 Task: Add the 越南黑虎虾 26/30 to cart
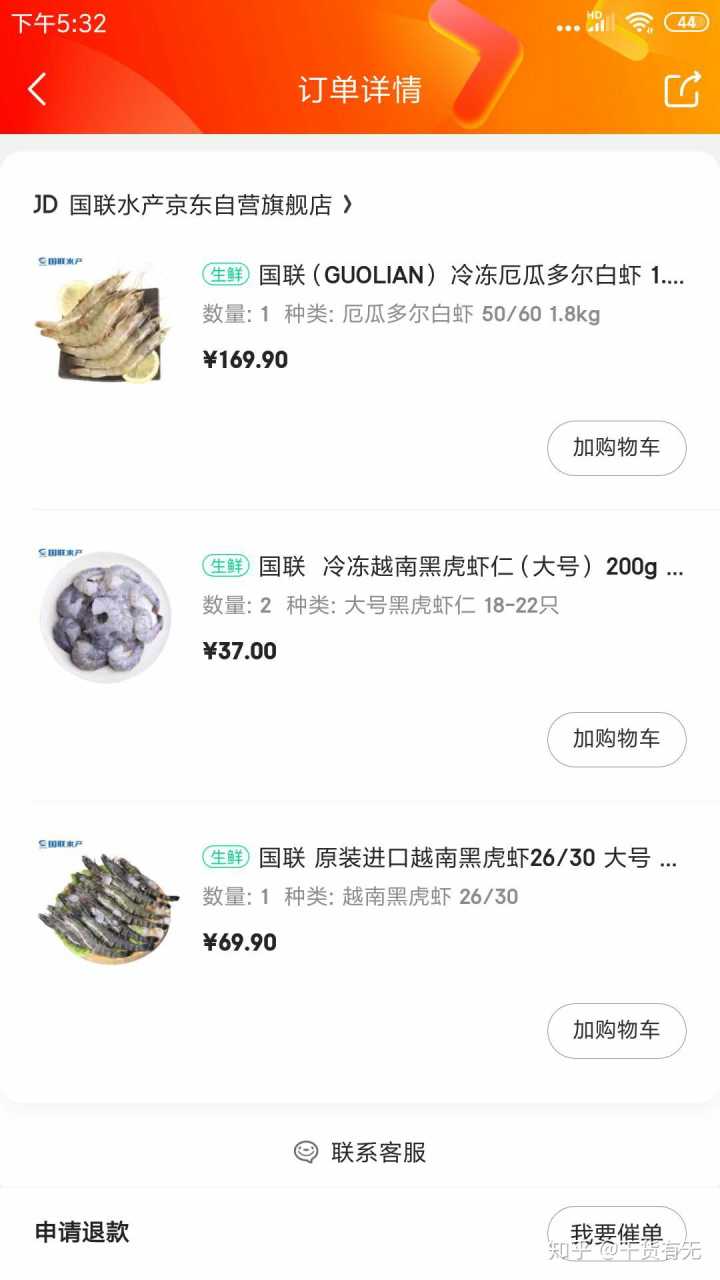616,1030
